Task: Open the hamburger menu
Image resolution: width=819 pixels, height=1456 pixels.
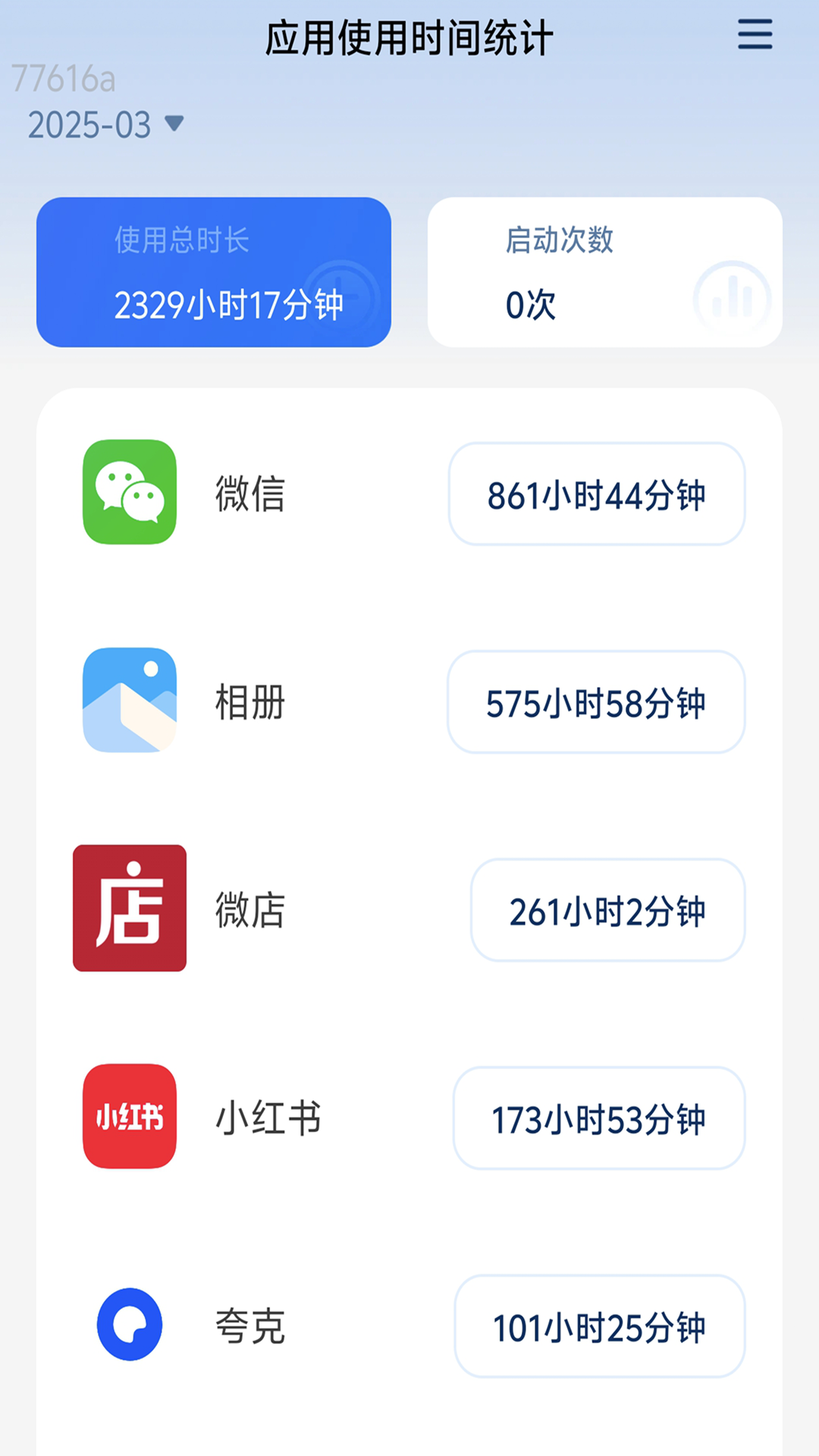Action: click(x=754, y=34)
